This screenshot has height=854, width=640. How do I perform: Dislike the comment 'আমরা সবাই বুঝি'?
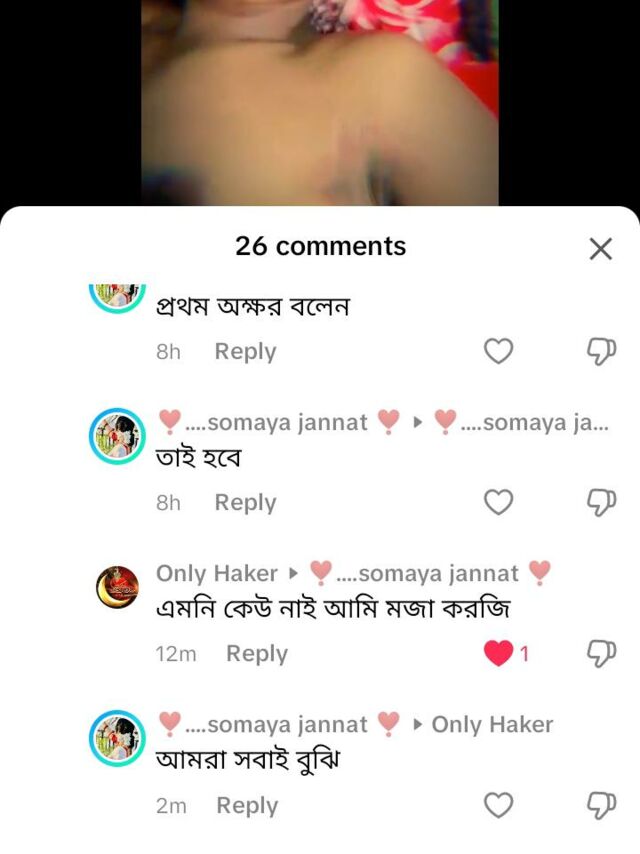(600, 805)
